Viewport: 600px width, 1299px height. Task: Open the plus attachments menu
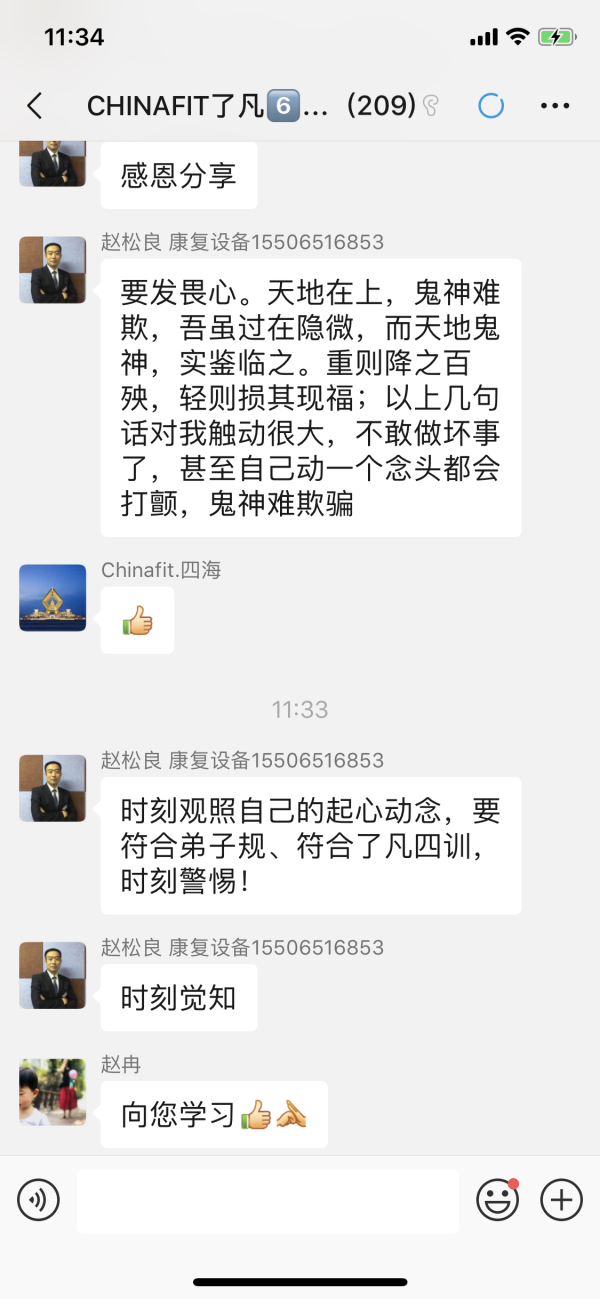click(561, 1199)
